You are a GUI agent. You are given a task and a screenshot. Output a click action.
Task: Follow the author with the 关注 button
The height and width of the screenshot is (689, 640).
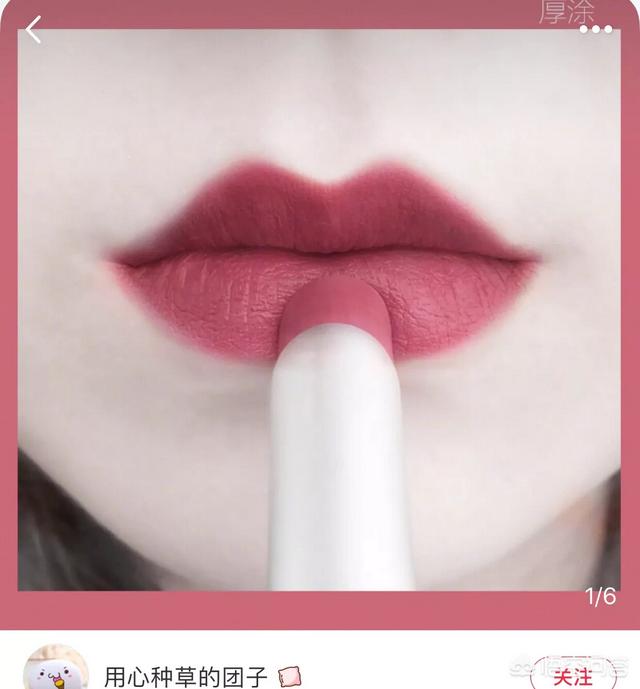(573, 674)
